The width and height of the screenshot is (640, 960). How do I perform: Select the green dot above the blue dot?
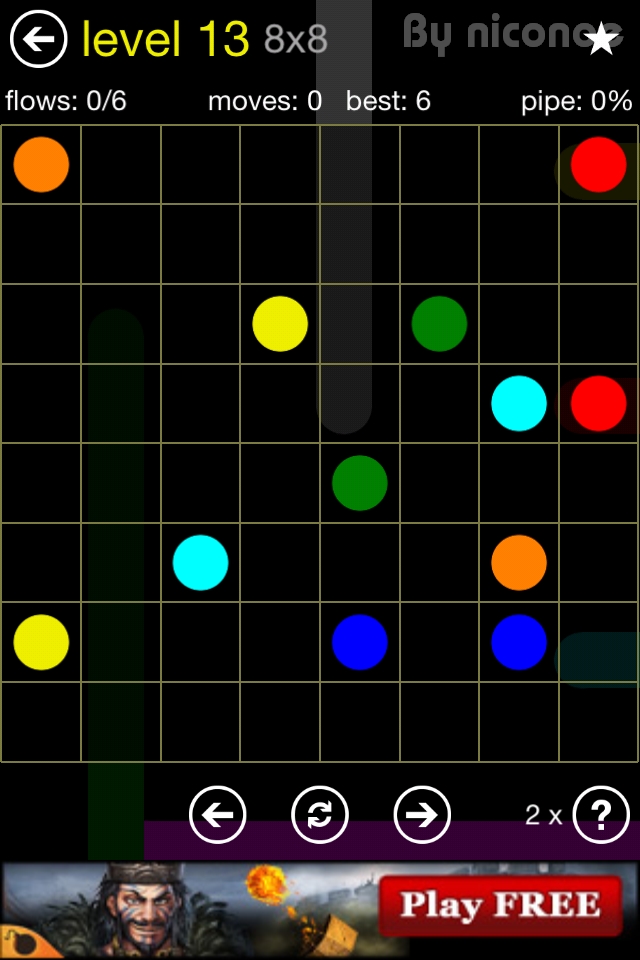tap(360, 482)
